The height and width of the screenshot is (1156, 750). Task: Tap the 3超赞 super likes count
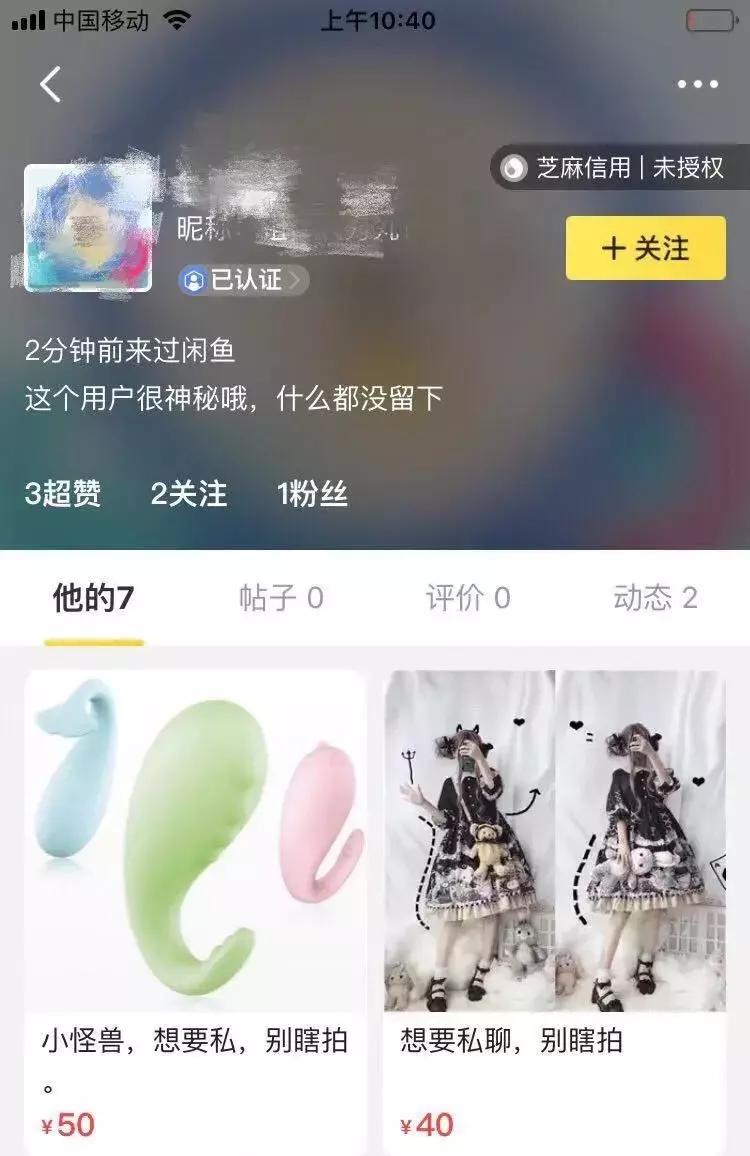[63, 494]
